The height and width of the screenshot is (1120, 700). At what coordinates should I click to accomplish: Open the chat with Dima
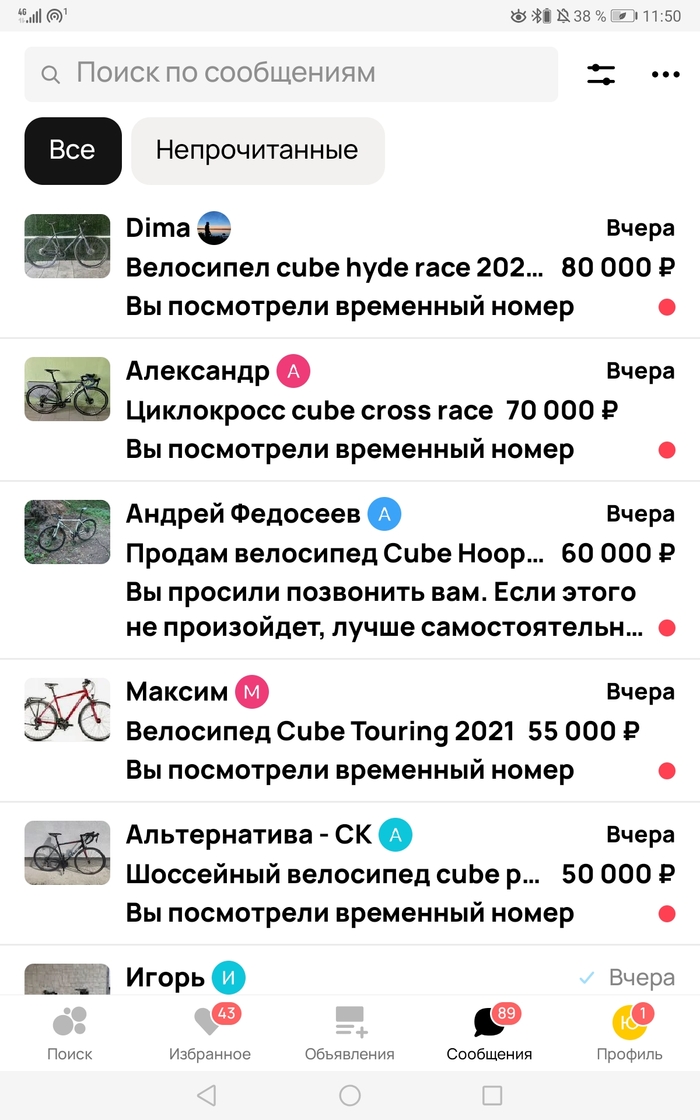pos(350,267)
